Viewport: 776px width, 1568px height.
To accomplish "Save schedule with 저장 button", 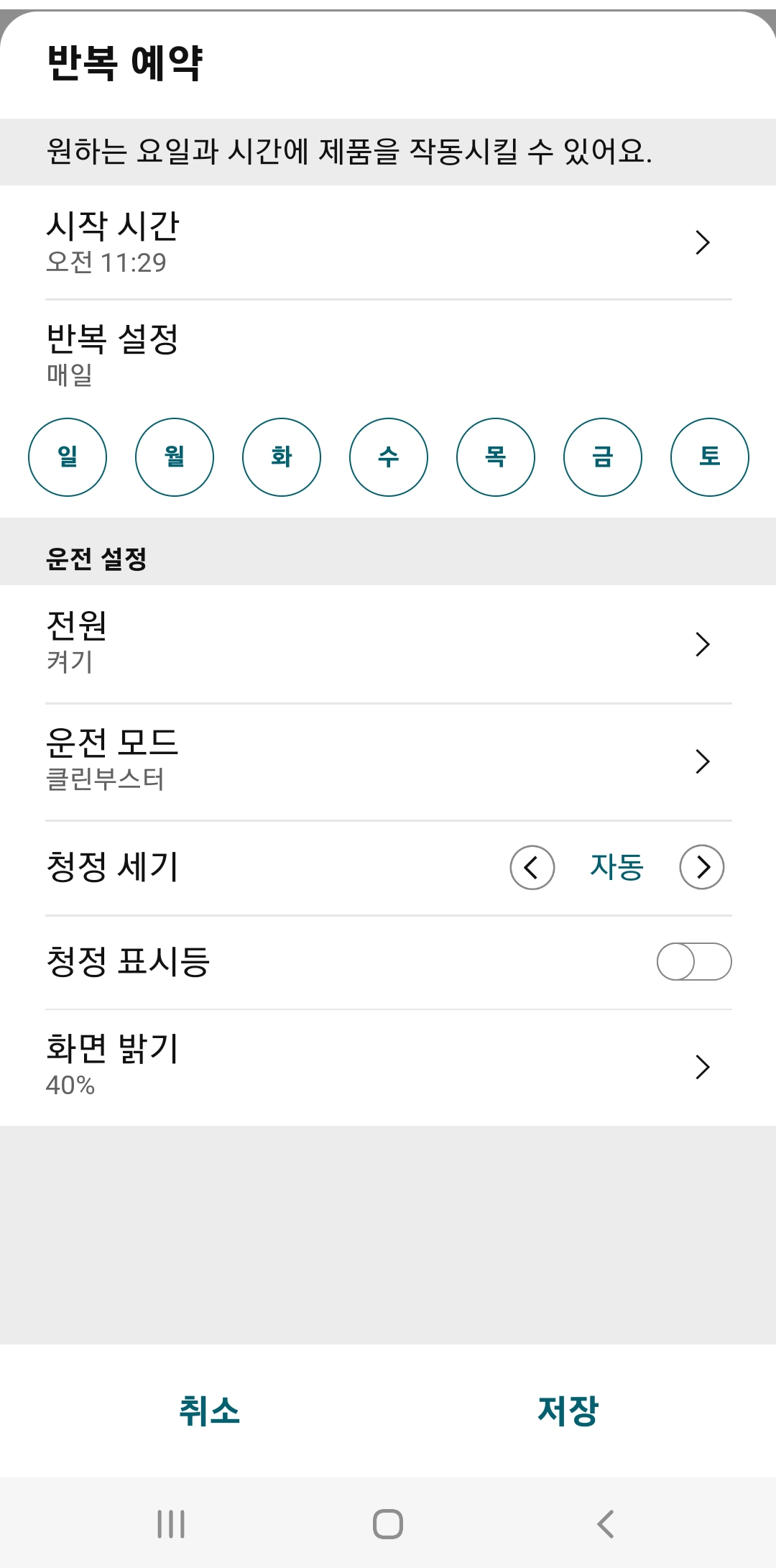I will [569, 1411].
